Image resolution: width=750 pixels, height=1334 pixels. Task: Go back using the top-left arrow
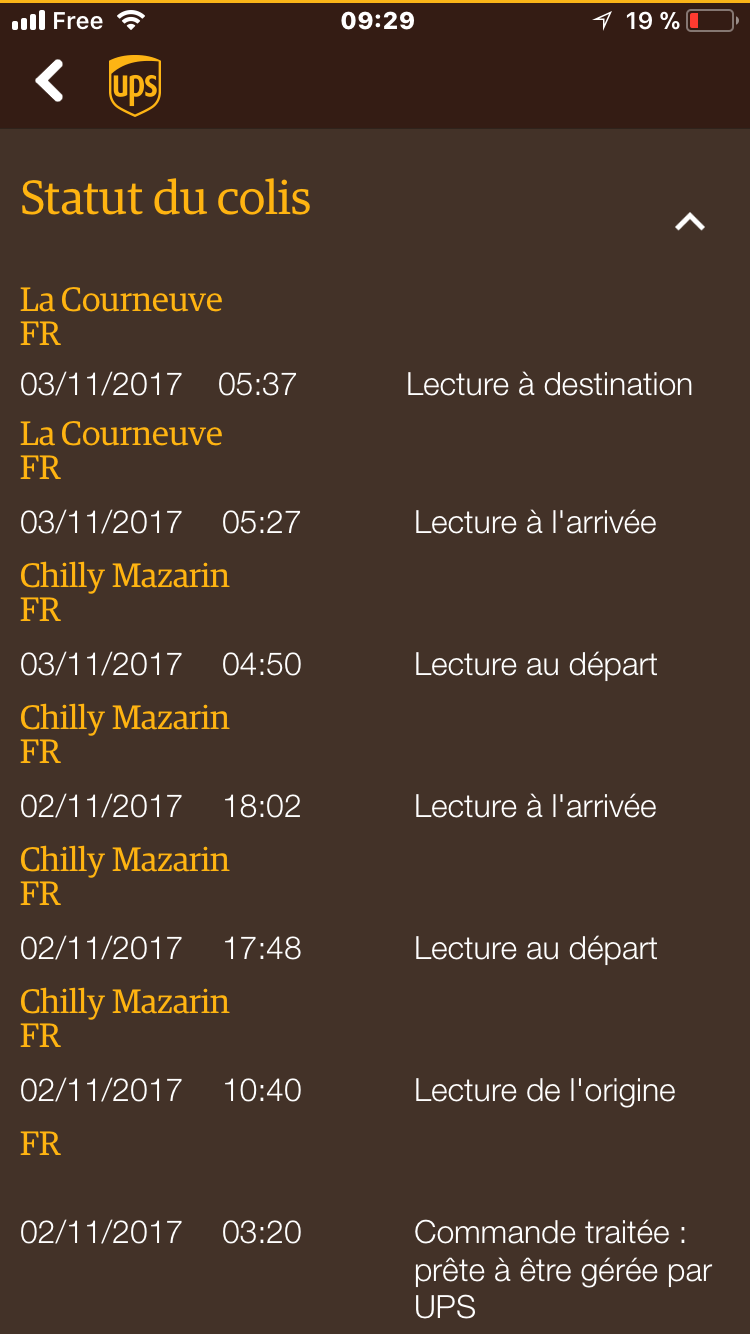coord(49,81)
